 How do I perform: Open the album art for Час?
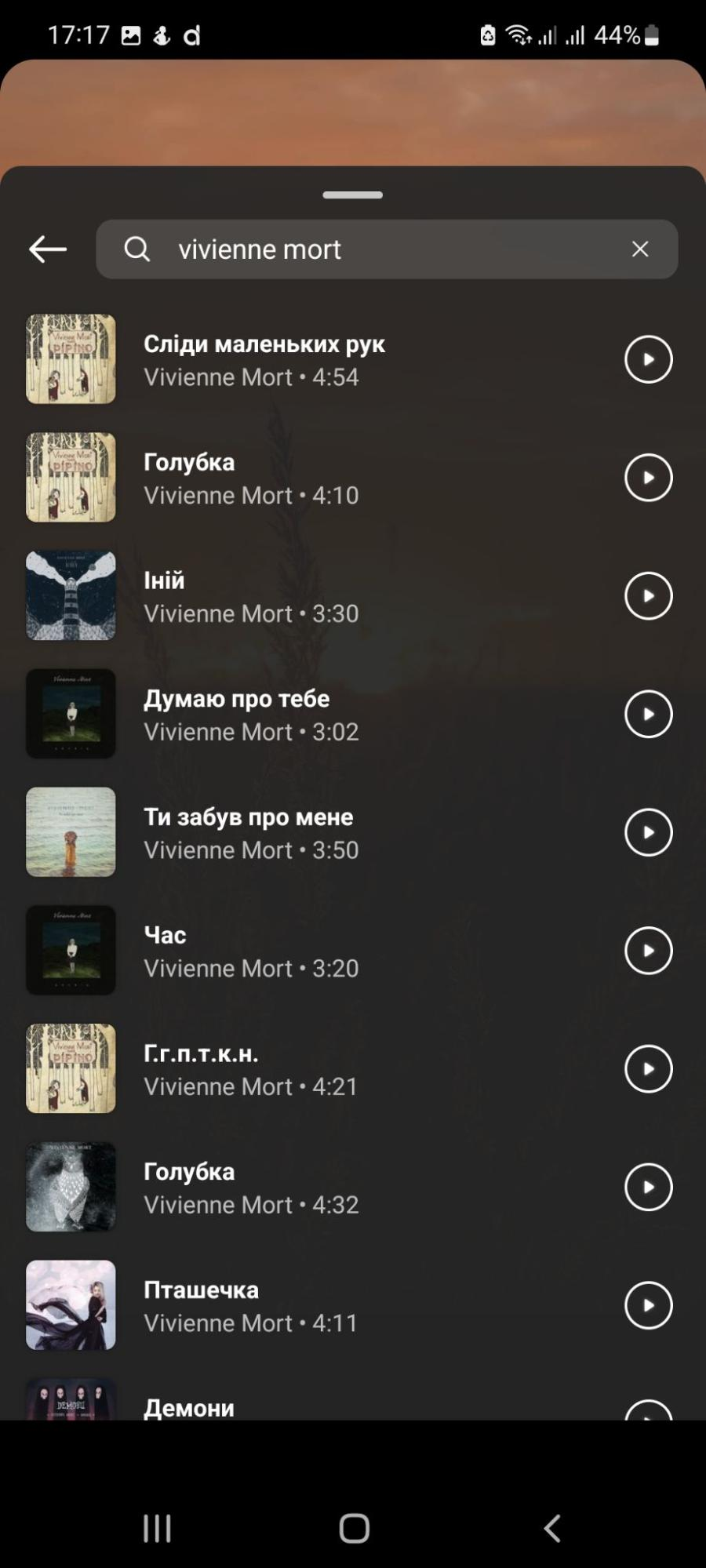point(71,950)
